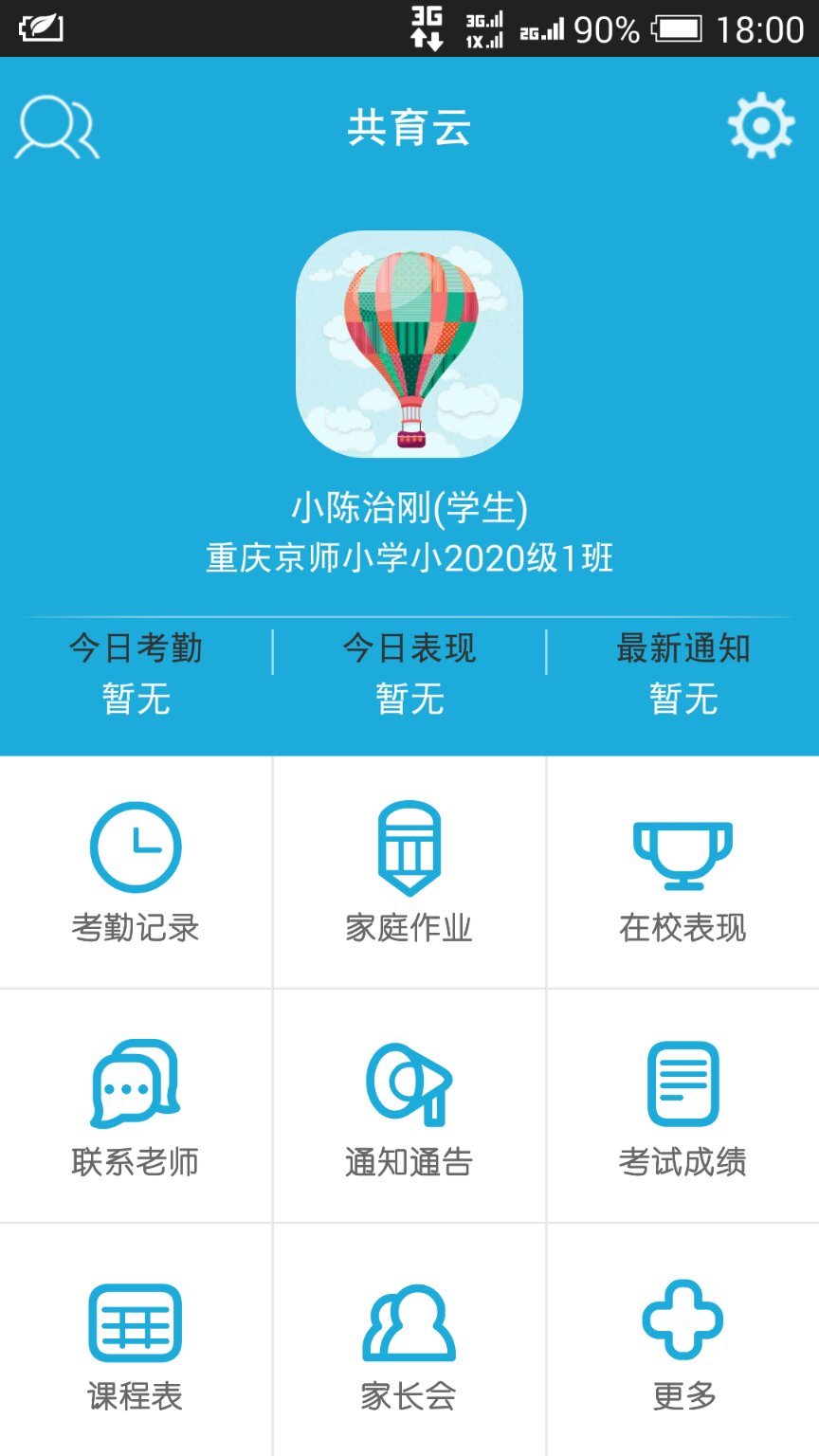View 考试成绩 exam scores
819x1456 pixels.
(681, 1107)
